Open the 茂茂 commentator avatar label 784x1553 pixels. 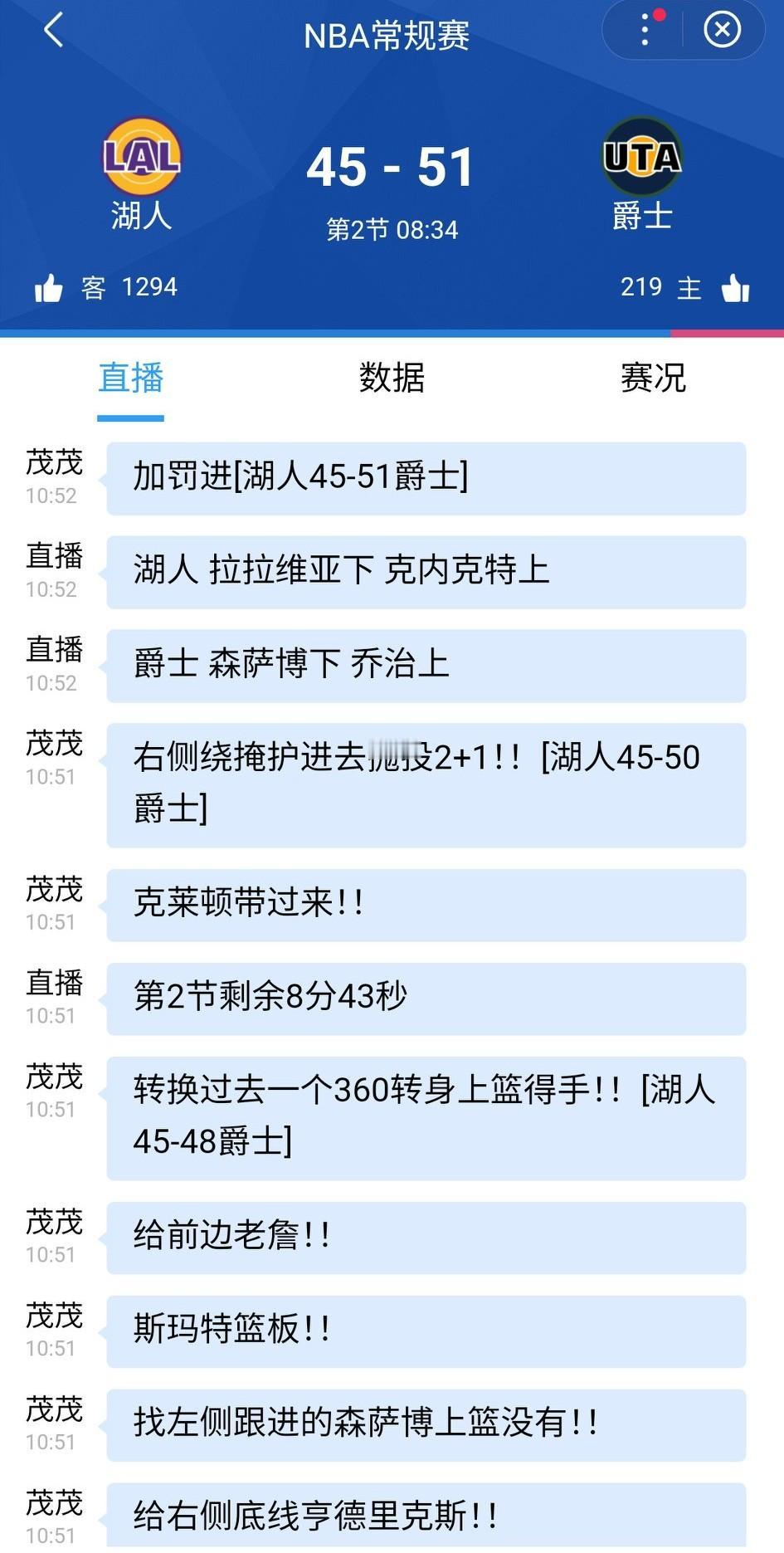53,465
